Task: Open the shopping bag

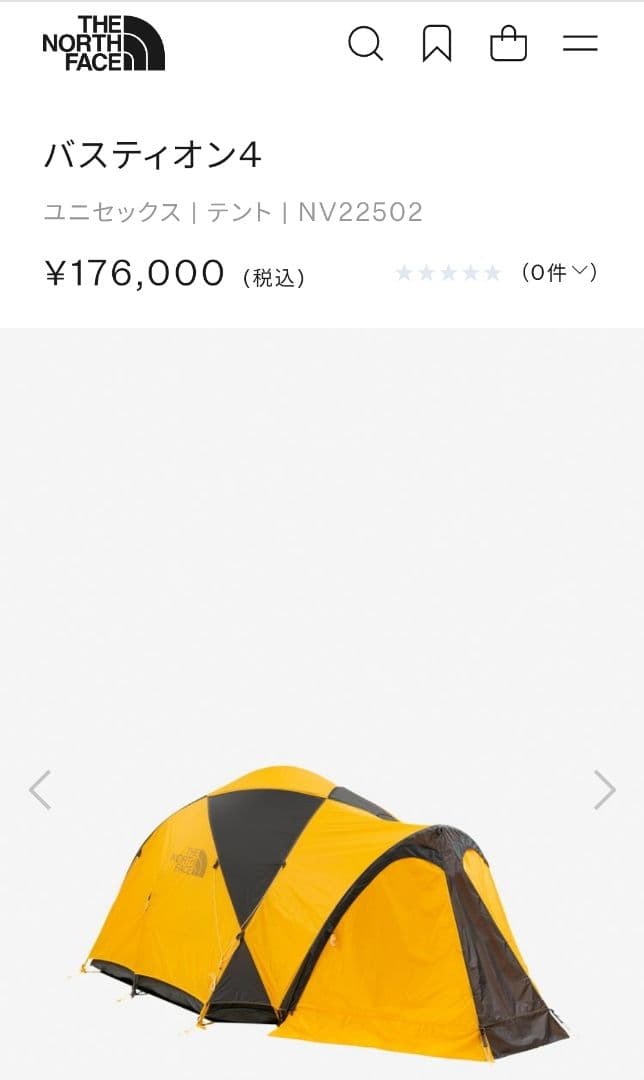Action: [x=508, y=44]
